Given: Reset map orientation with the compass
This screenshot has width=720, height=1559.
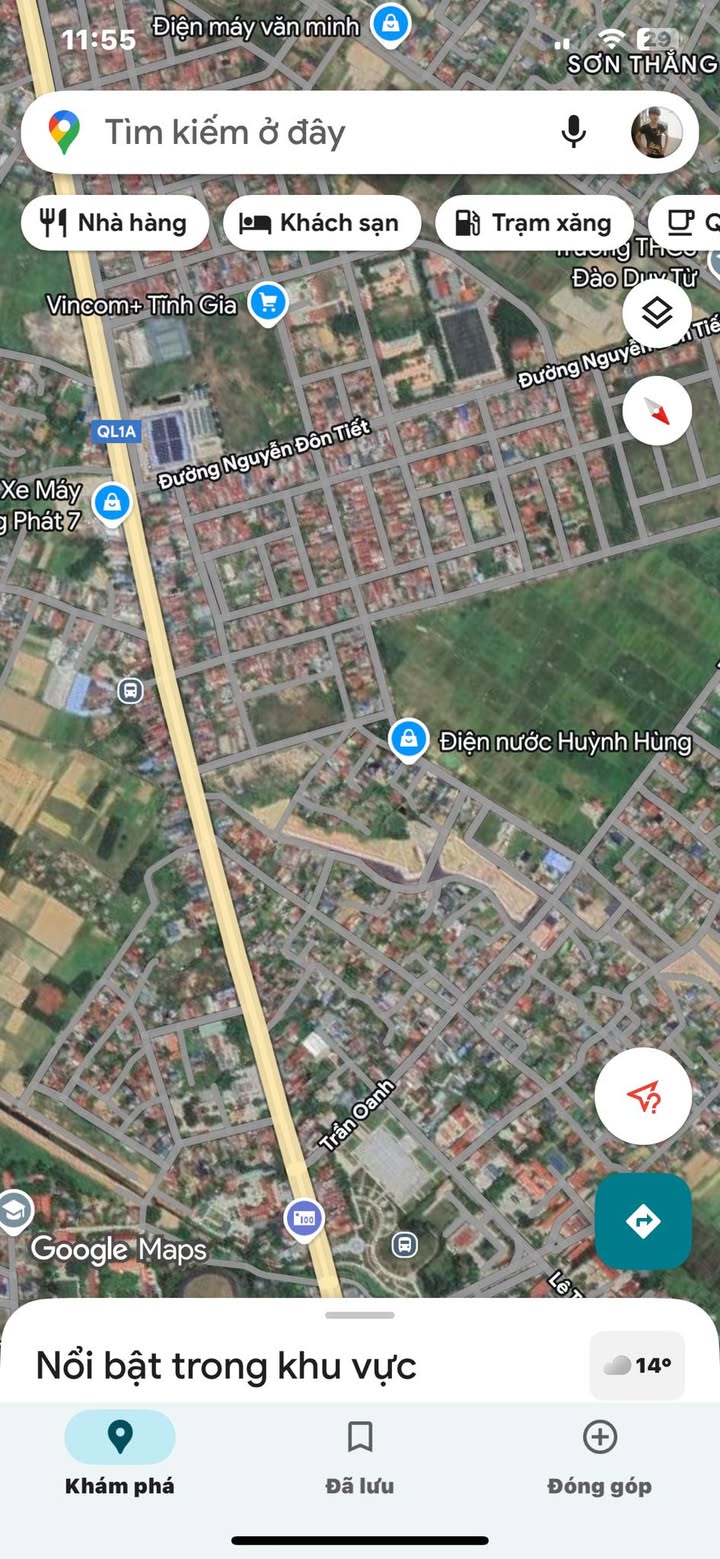Looking at the screenshot, I should 657,410.
